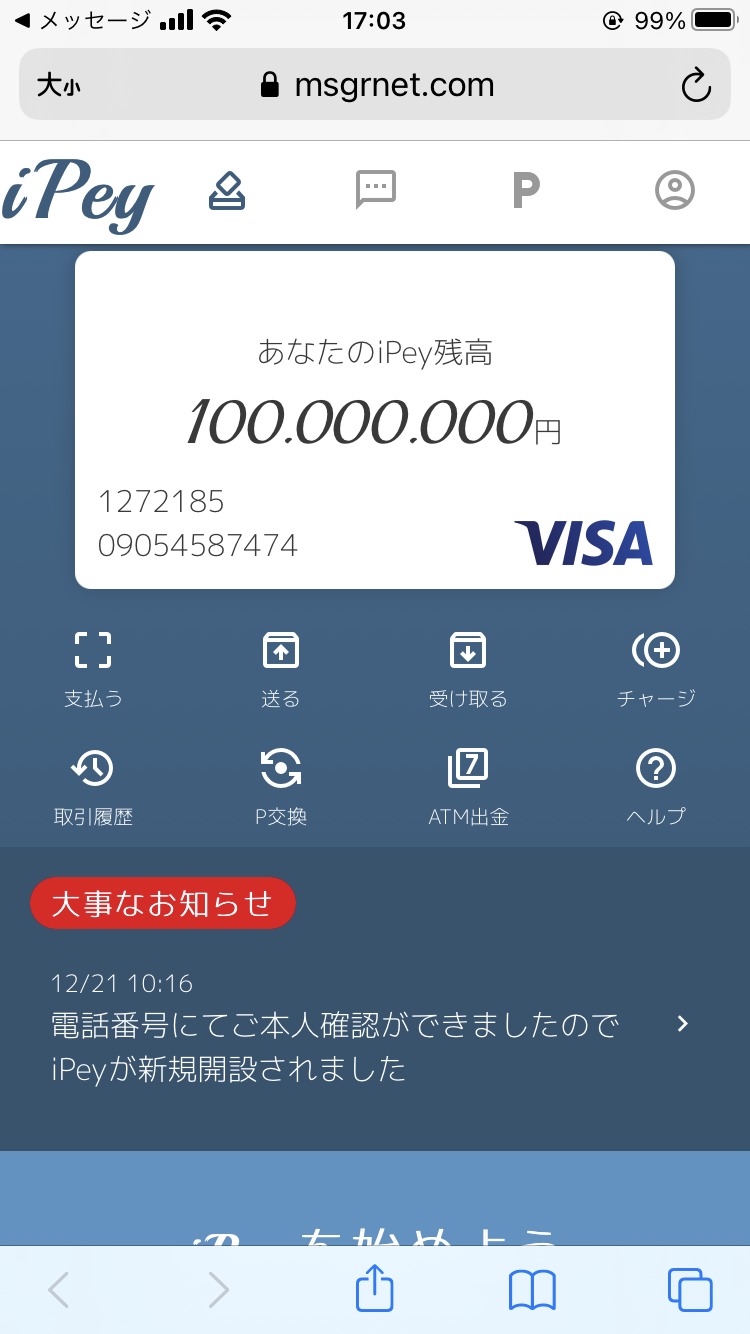
Task: View 取引履歴 transaction history
Action: coord(93,788)
